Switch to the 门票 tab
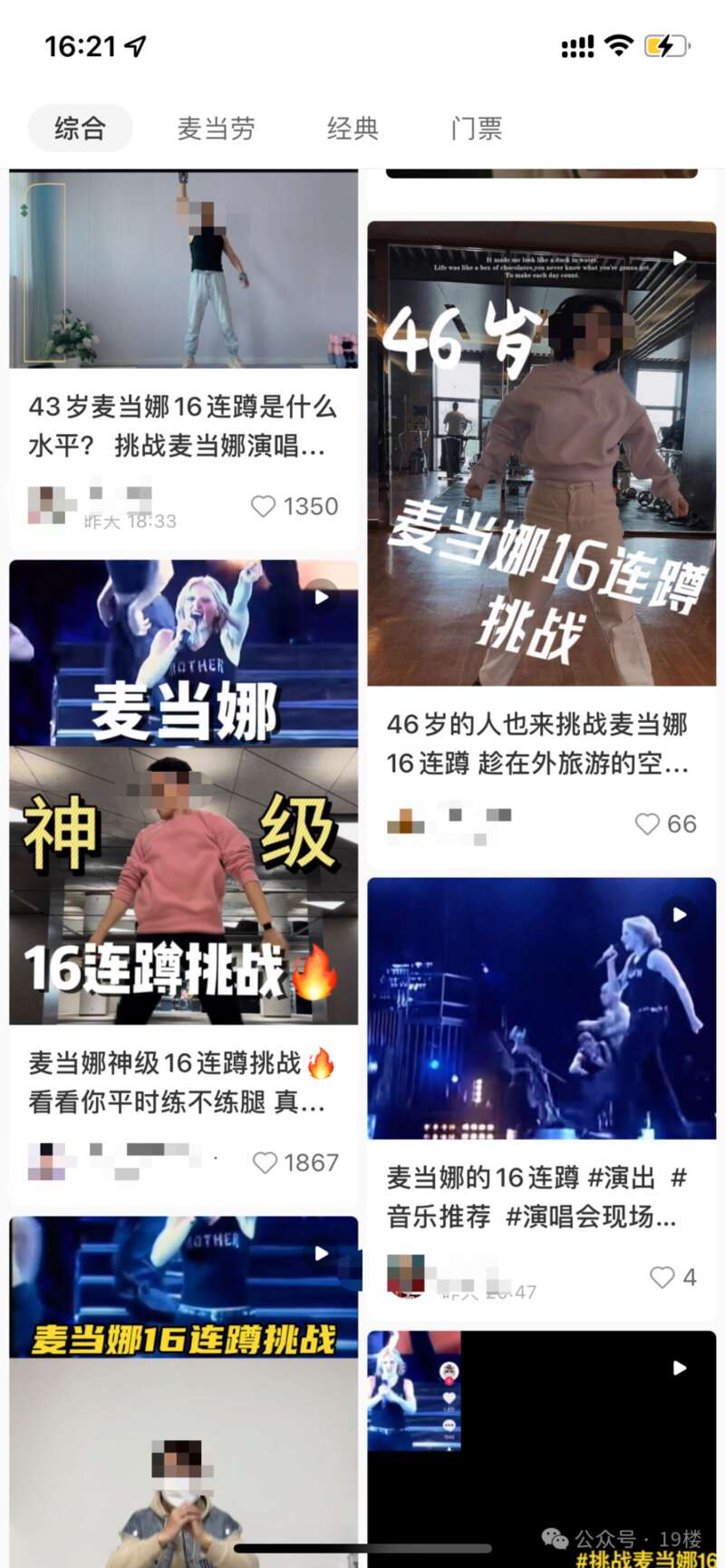The height and width of the screenshot is (1568, 725). (x=477, y=129)
